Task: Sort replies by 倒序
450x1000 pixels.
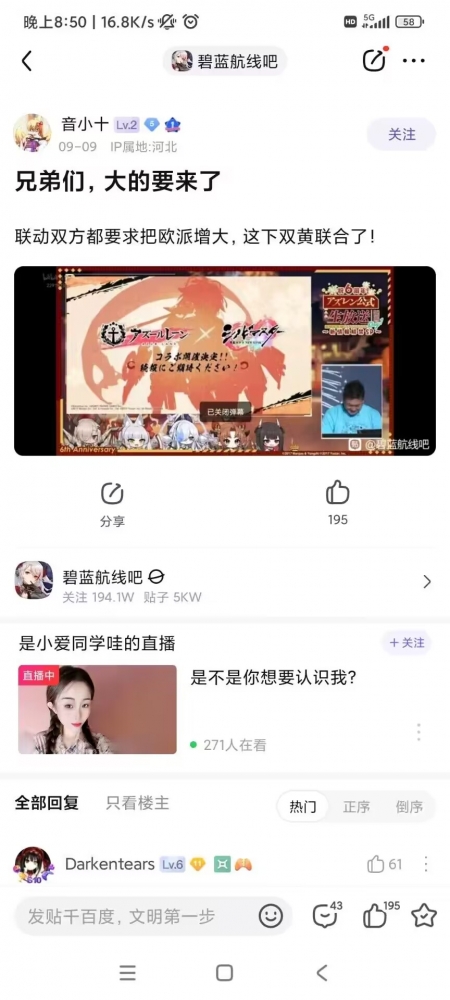Action: [x=409, y=807]
